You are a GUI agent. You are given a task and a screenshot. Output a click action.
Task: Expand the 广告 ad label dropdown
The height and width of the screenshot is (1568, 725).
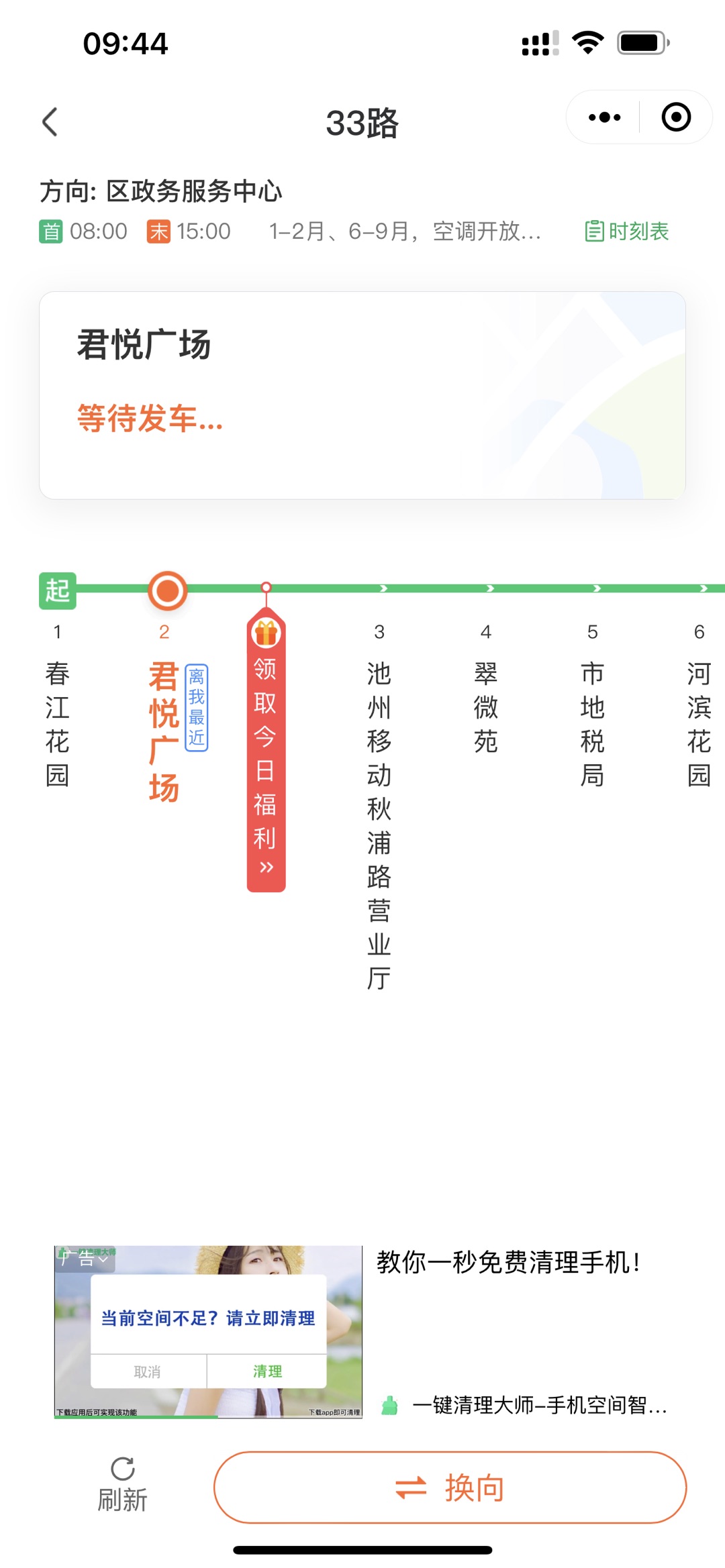coord(85,1259)
